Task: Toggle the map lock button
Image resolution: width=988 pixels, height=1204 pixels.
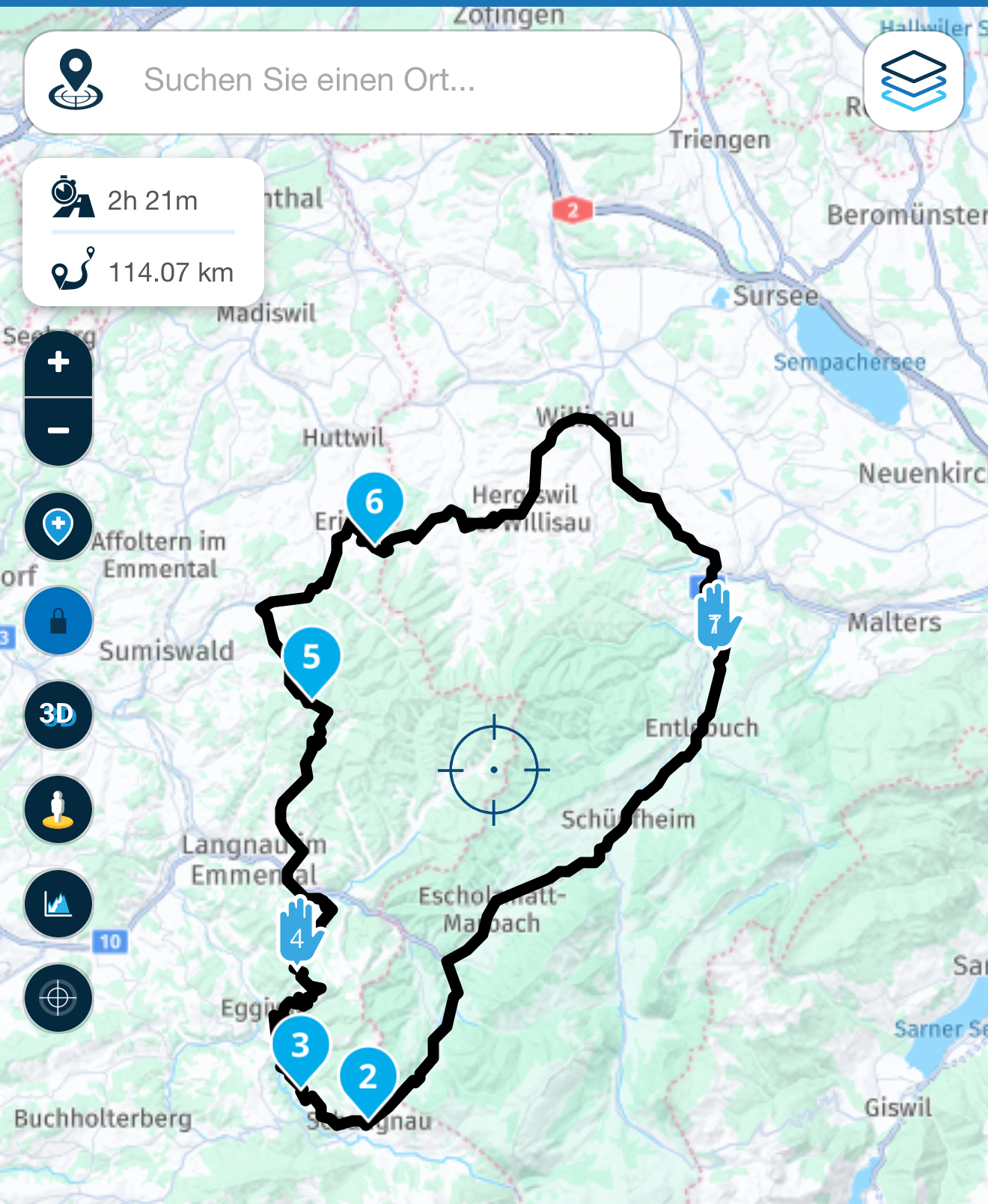Action: coord(58,621)
